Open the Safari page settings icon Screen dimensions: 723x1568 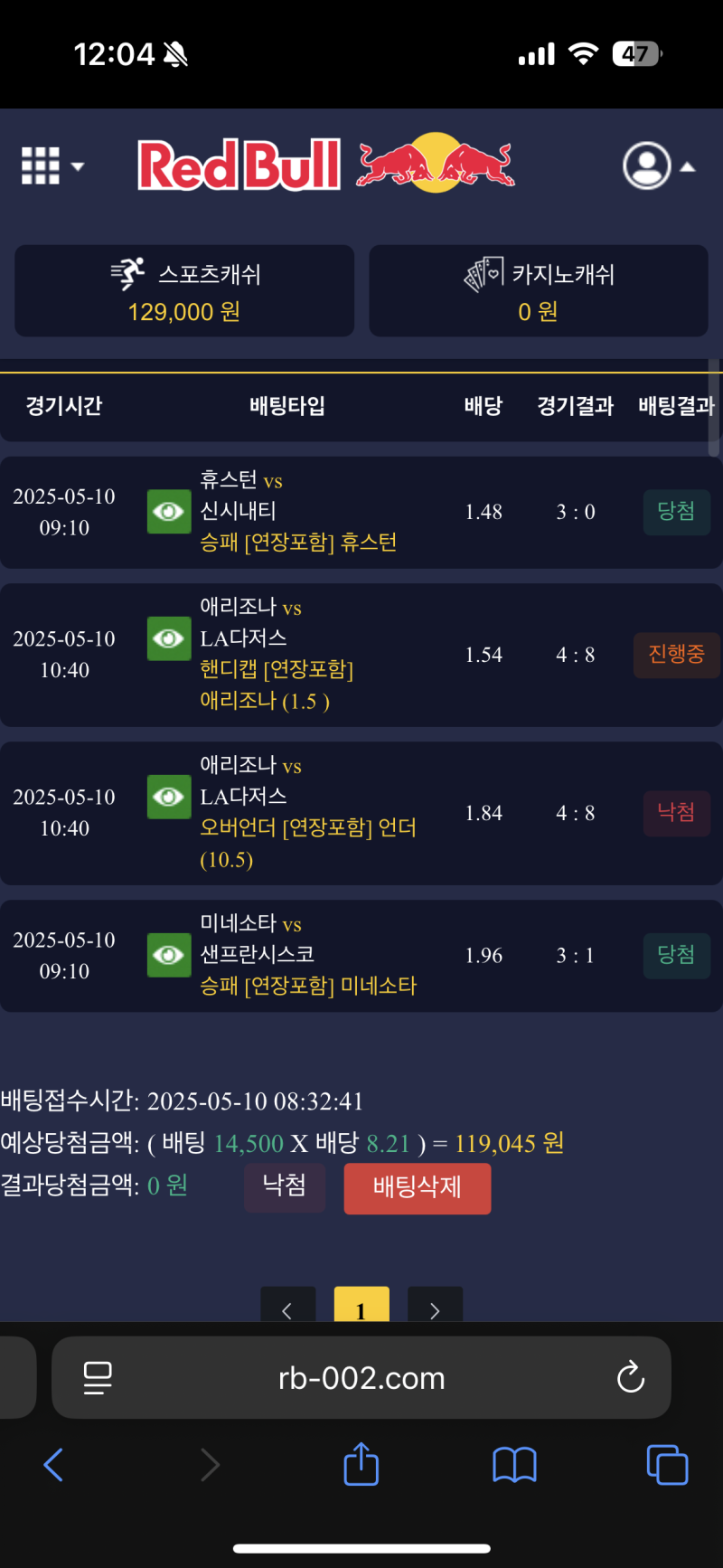pos(98,1378)
